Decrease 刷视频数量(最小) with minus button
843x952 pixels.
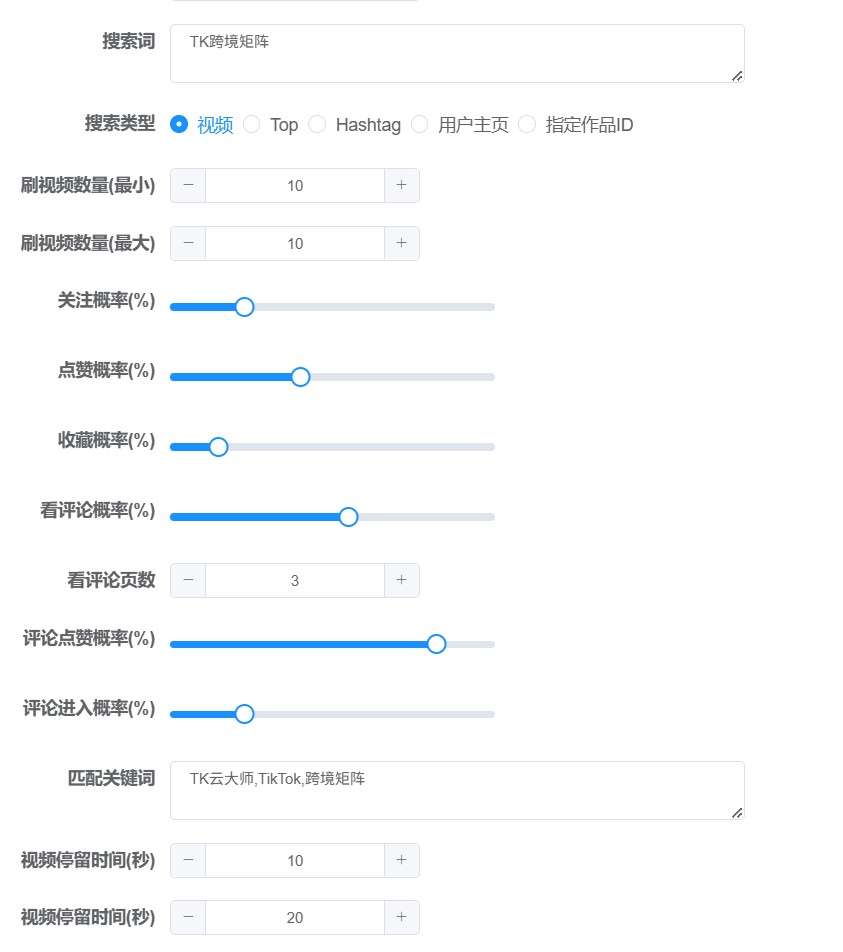point(188,185)
